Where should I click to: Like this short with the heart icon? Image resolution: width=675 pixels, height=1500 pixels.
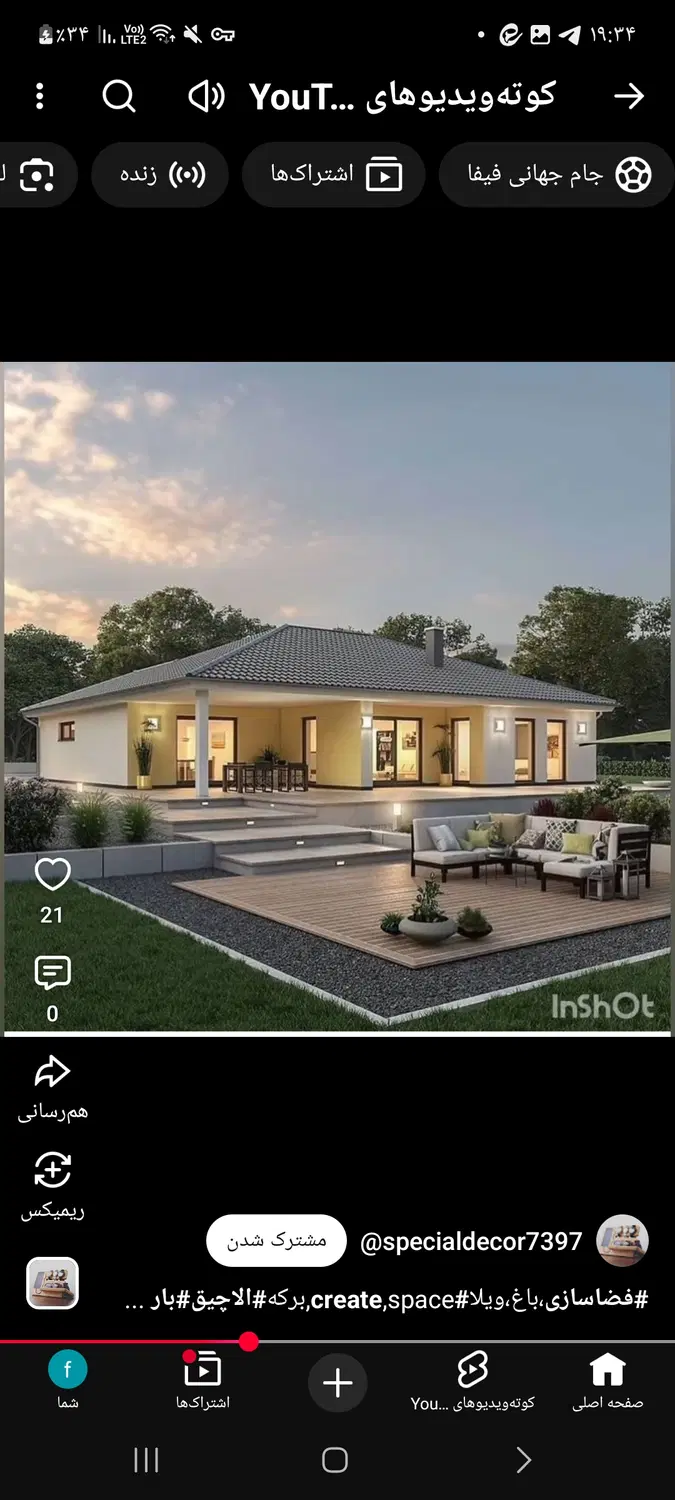(x=52, y=876)
